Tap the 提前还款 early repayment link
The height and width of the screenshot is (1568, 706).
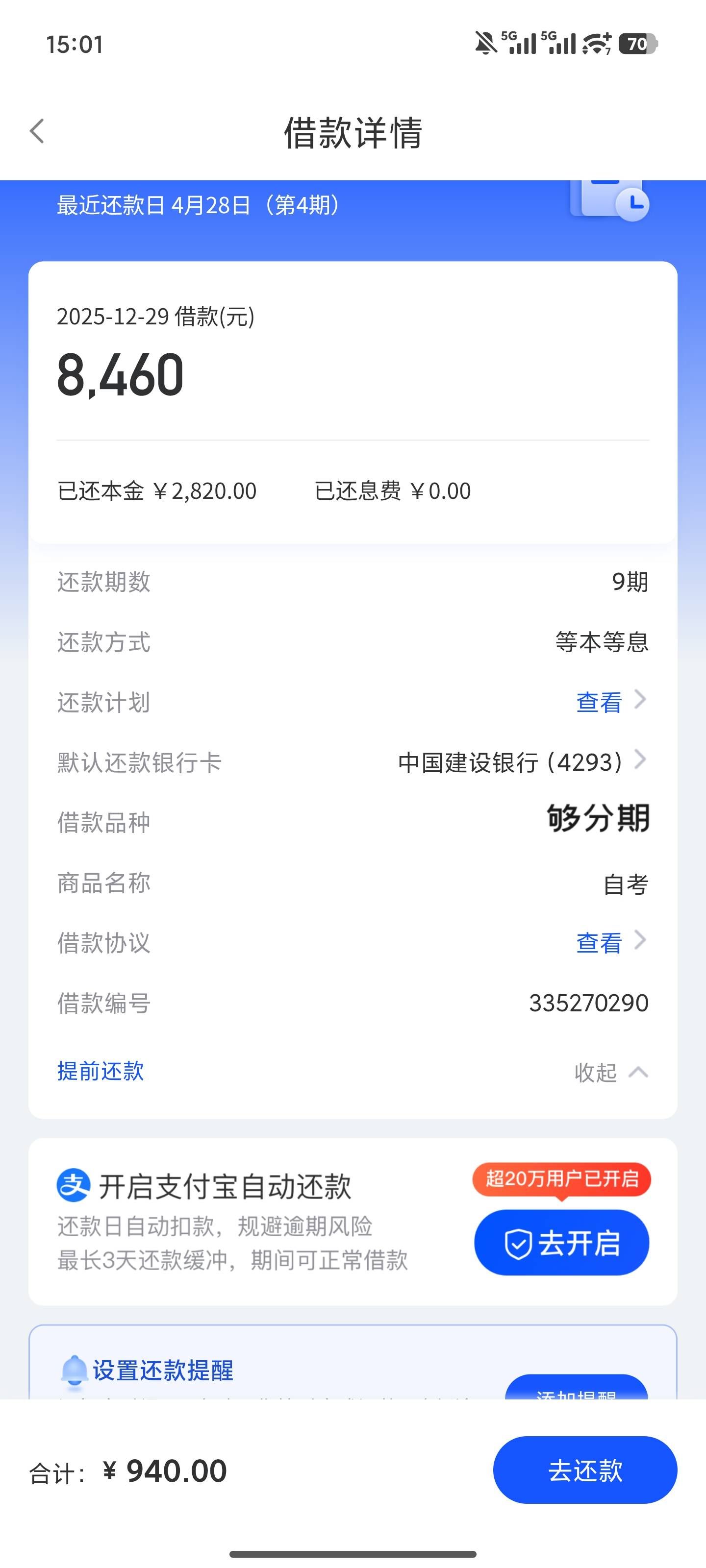[x=101, y=1071]
